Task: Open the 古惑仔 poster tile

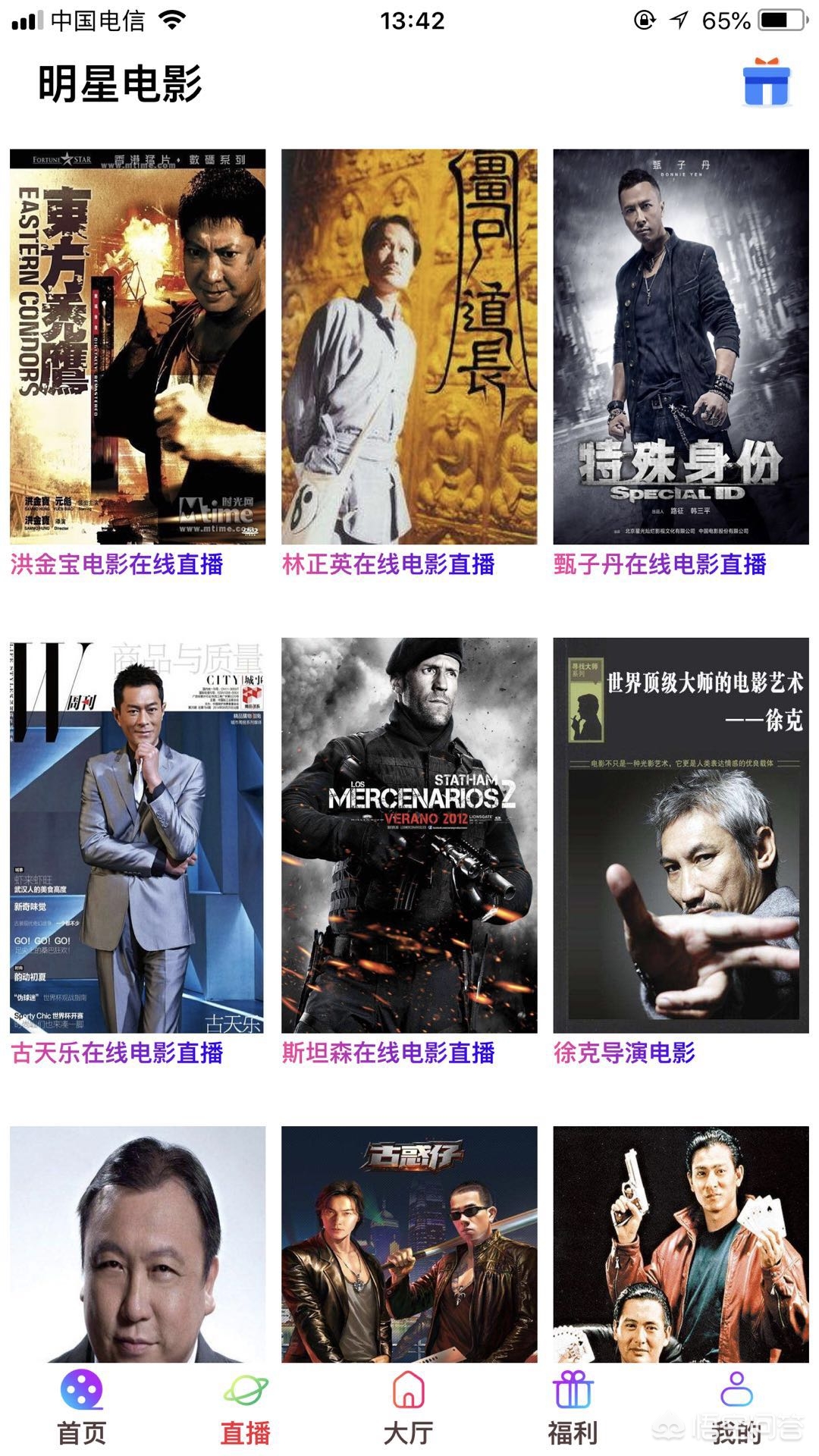Action: pos(409,1244)
